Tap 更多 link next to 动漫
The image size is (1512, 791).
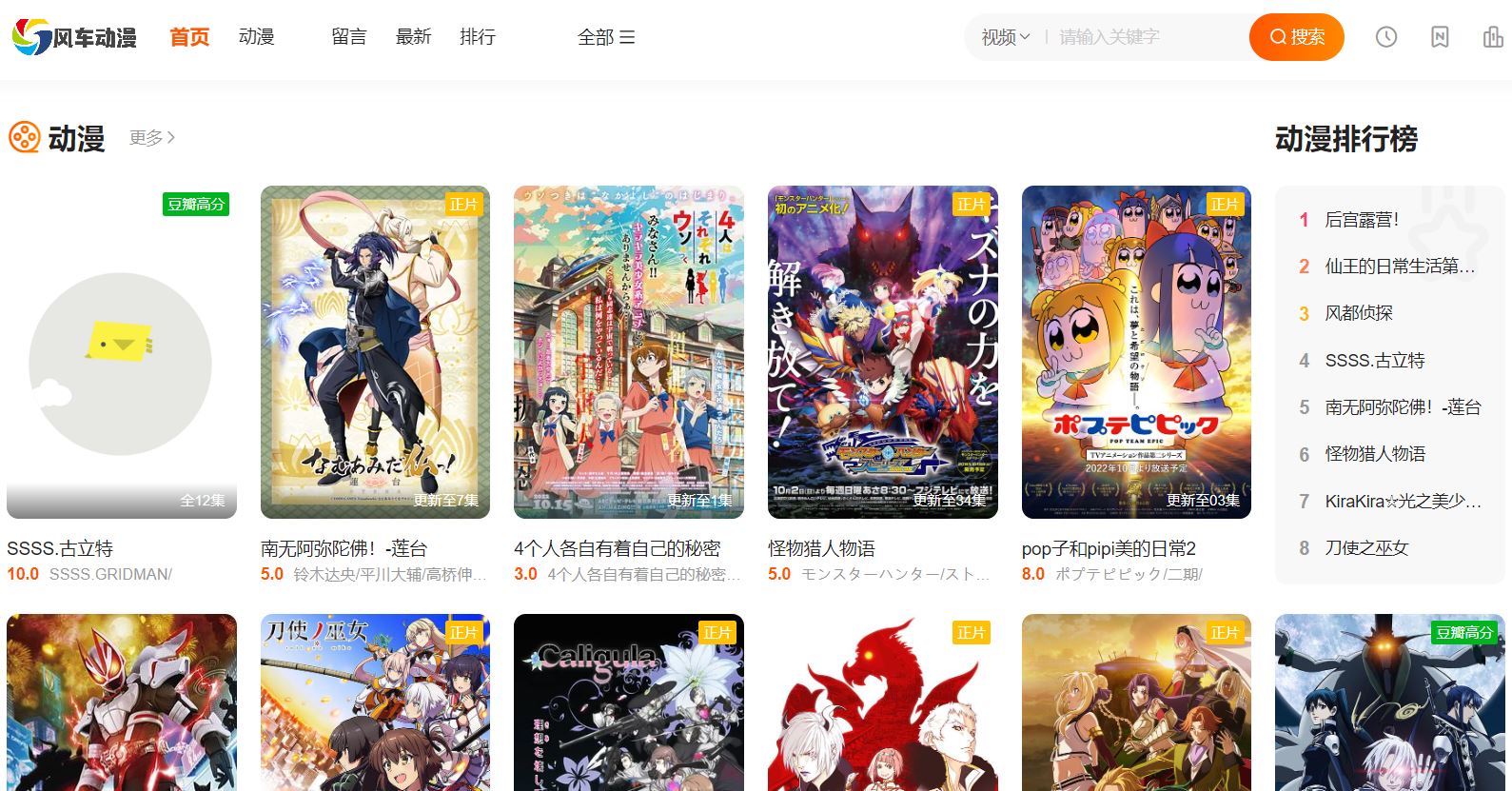point(152,138)
